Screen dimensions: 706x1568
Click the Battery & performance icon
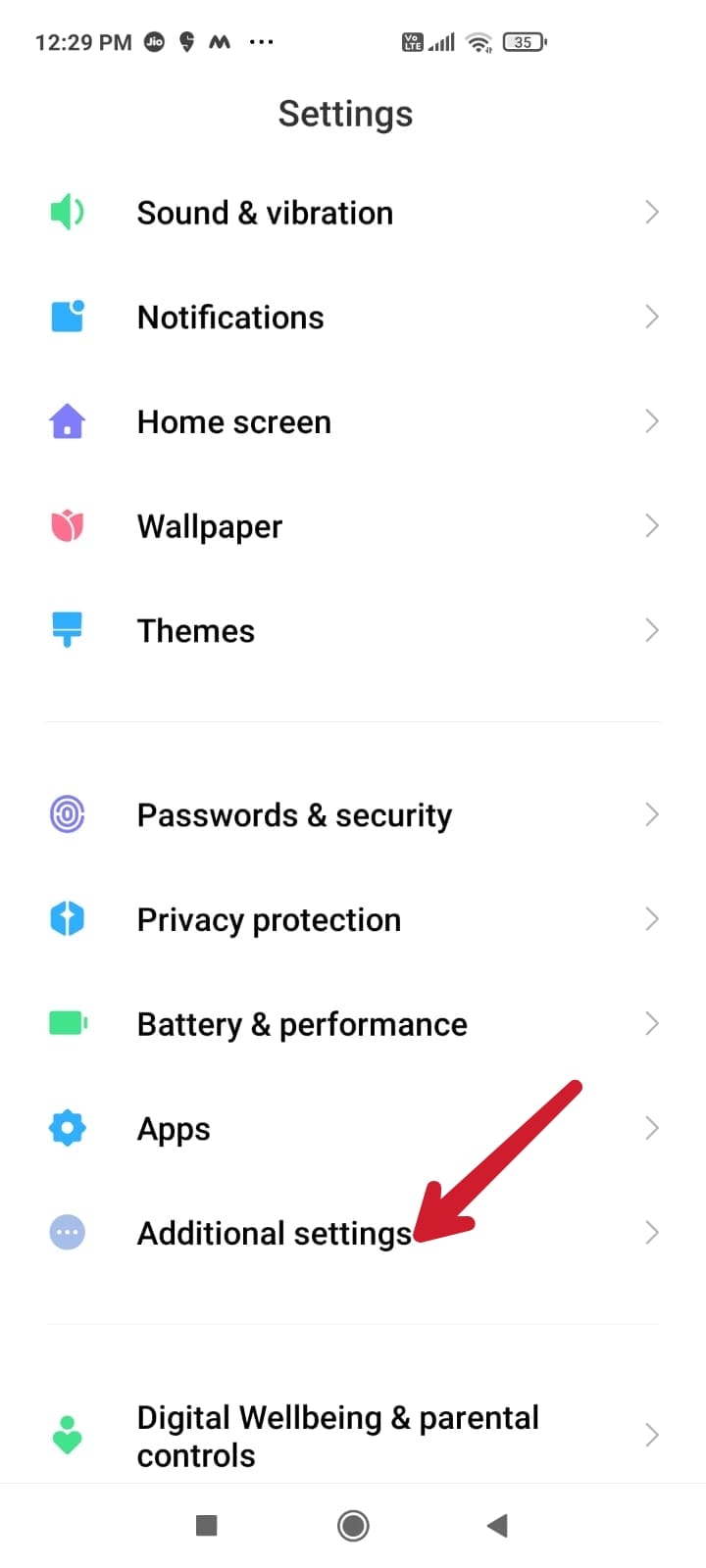(x=67, y=1023)
